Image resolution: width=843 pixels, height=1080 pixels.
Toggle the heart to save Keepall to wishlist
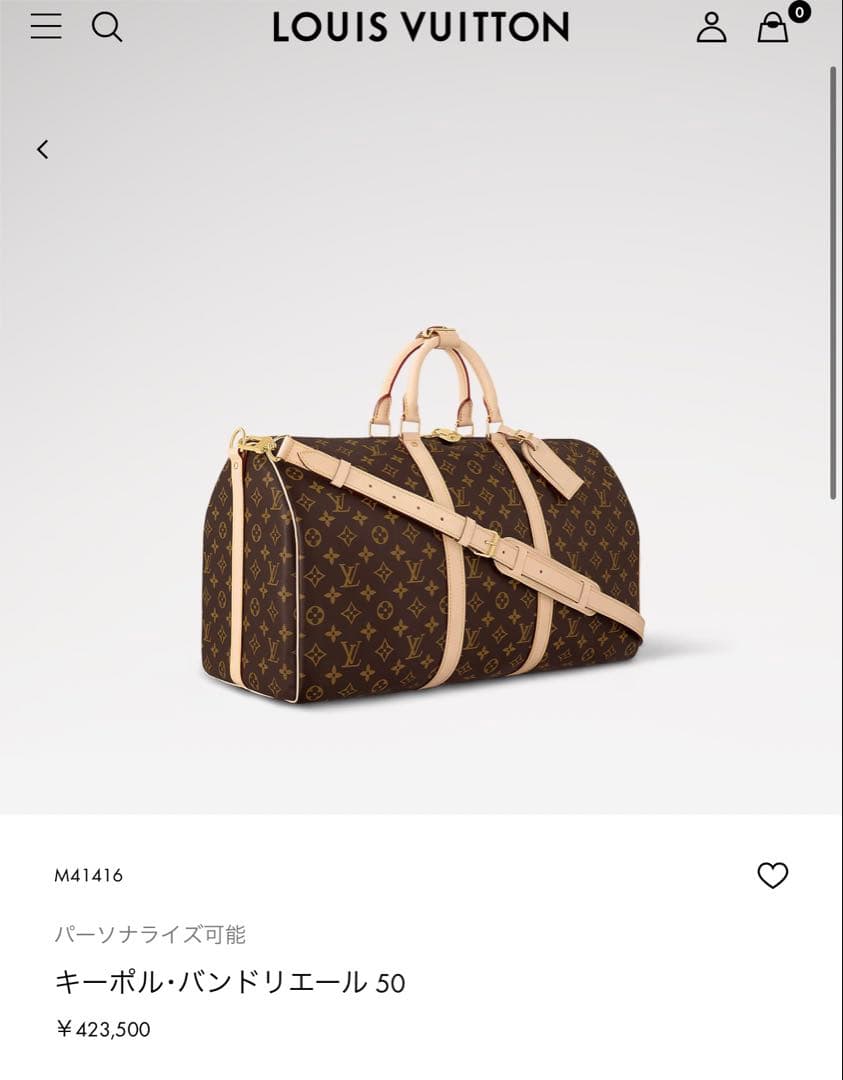(x=774, y=878)
